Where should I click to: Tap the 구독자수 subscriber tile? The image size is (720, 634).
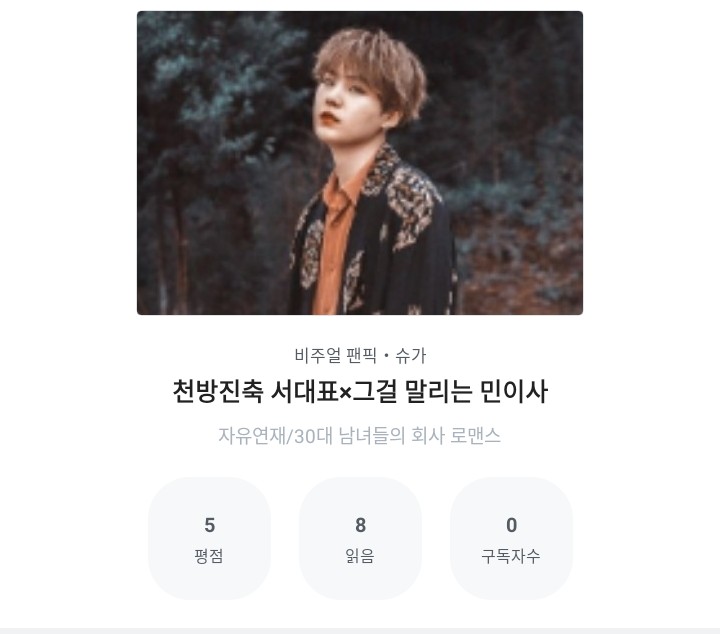tap(511, 539)
